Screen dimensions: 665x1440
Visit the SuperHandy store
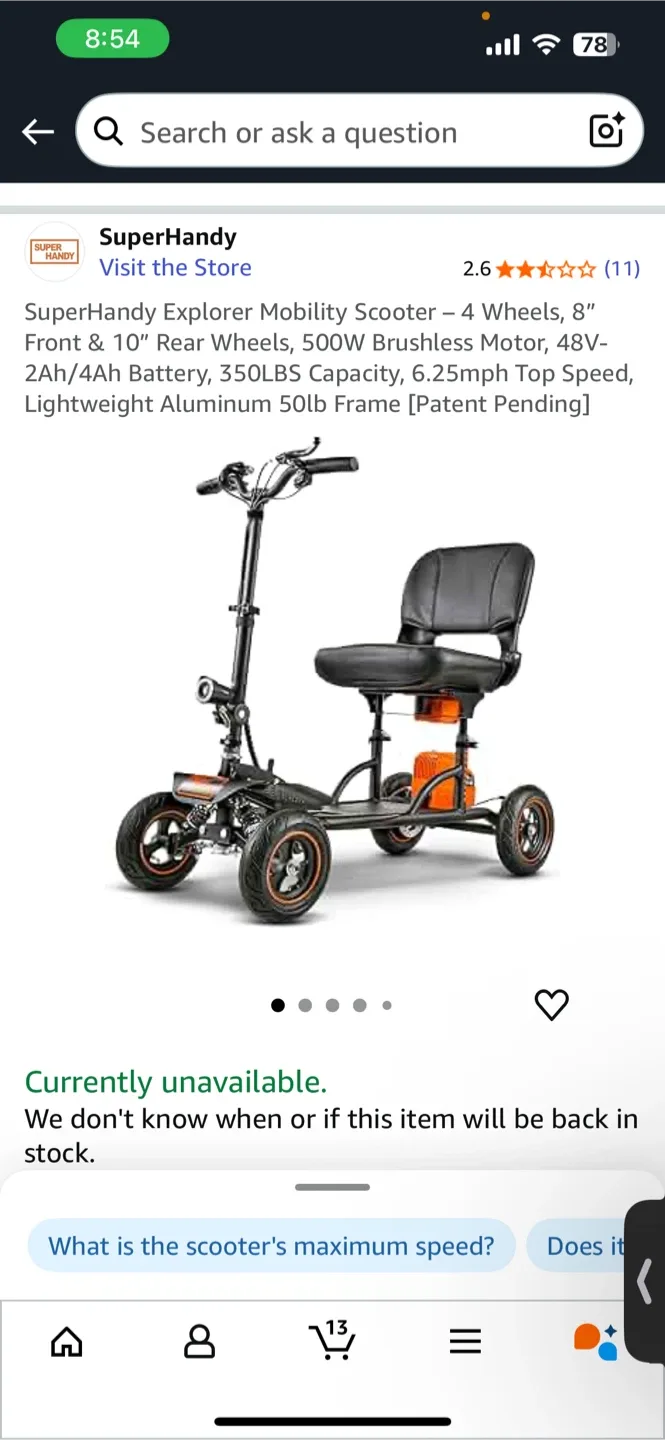pyautogui.click(x=175, y=268)
